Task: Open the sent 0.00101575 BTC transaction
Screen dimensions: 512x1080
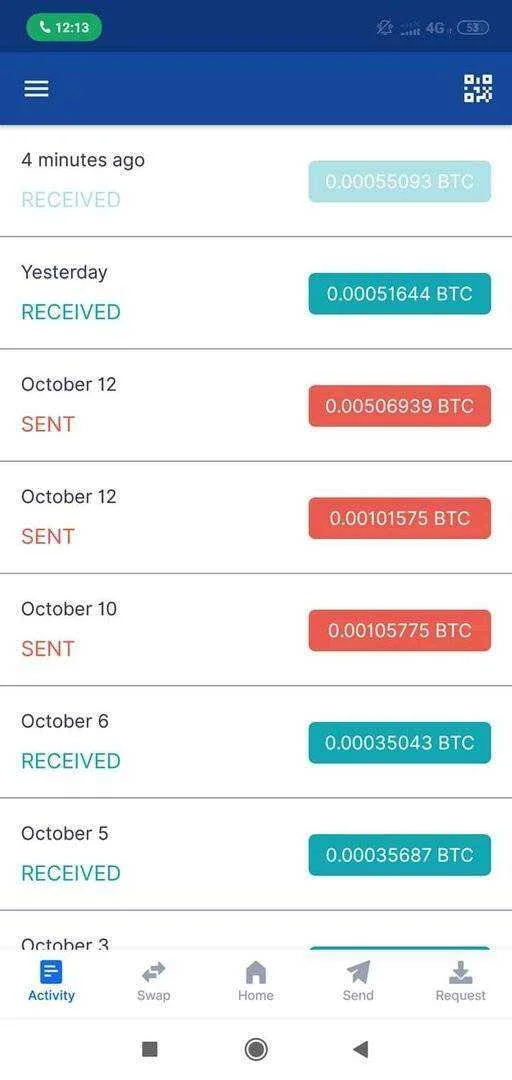Action: pyautogui.click(x=256, y=517)
